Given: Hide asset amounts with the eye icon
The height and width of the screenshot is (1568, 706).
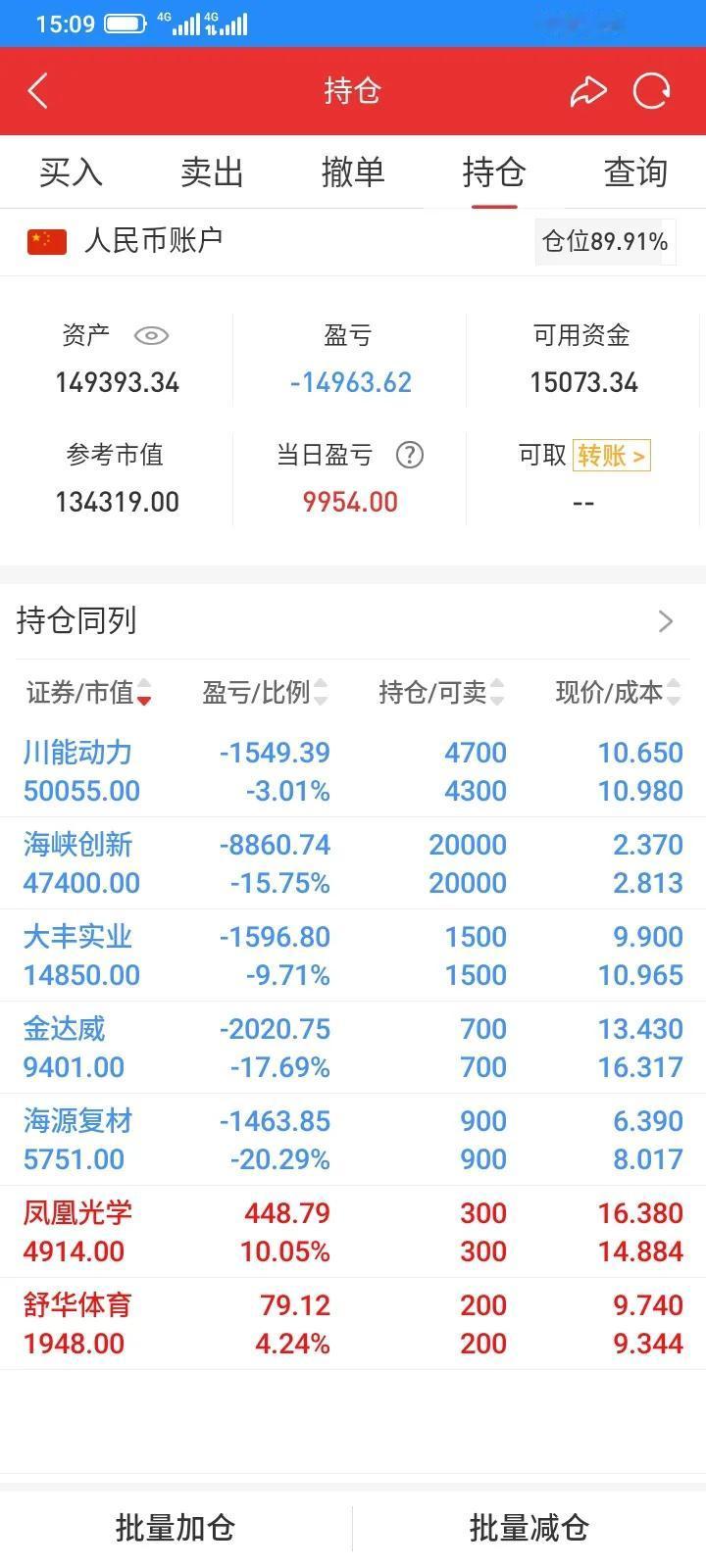Looking at the screenshot, I should (x=151, y=336).
